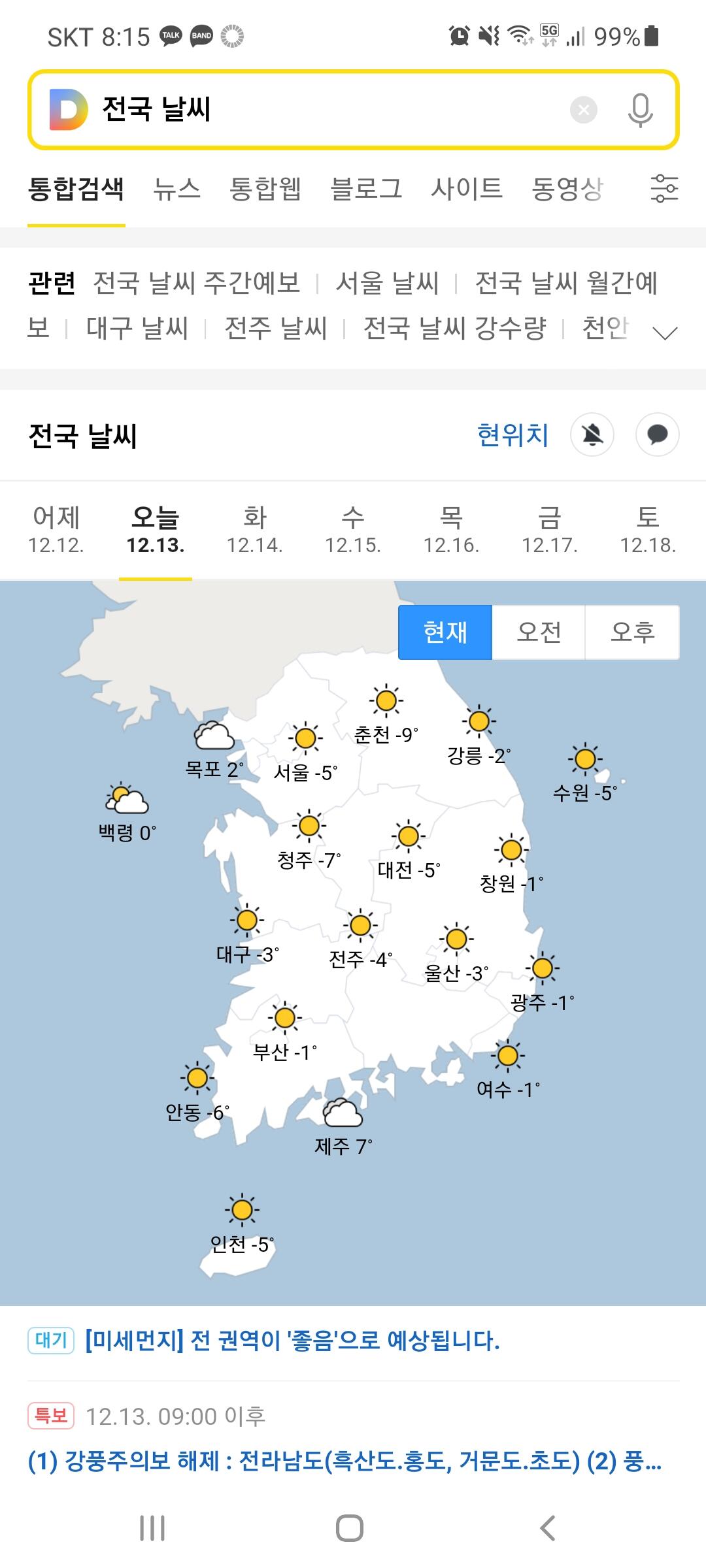The height and width of the screenshot is (1568, 706).
Task: Switch to the 블로그 tab
Action: 366,189
